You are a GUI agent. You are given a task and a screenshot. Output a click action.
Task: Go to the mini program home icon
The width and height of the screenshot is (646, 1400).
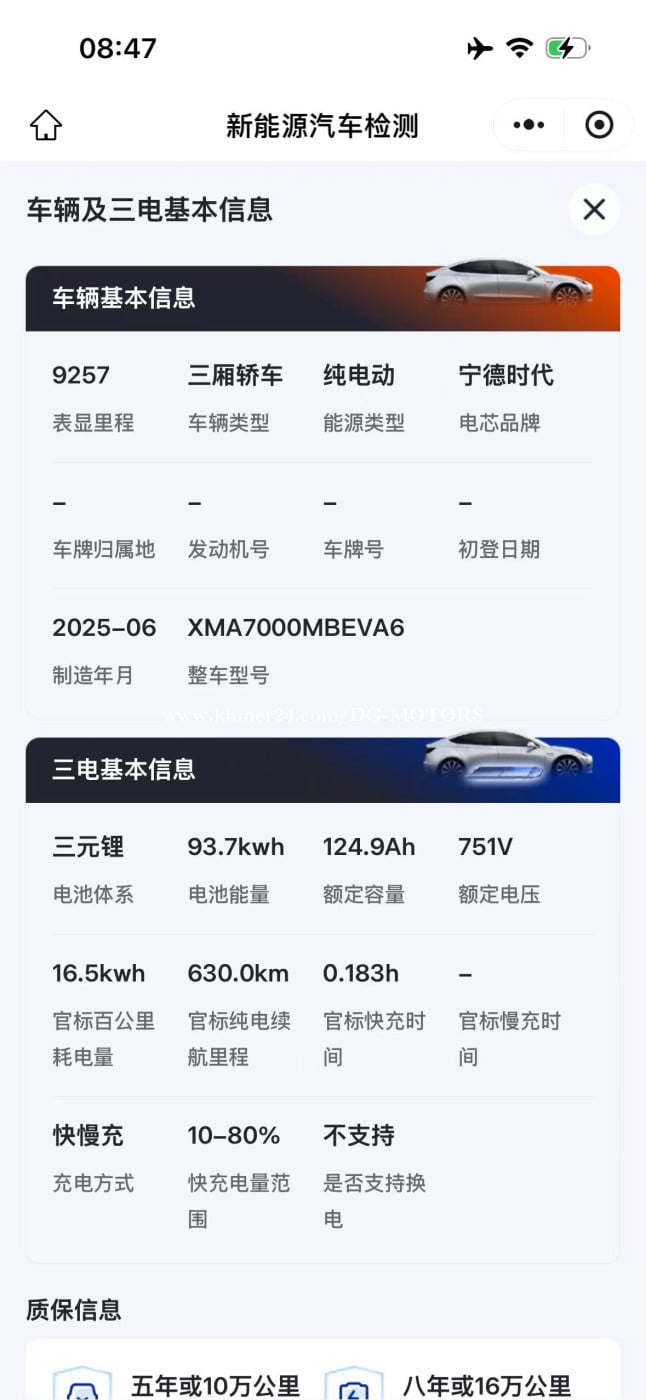point(46,125)
